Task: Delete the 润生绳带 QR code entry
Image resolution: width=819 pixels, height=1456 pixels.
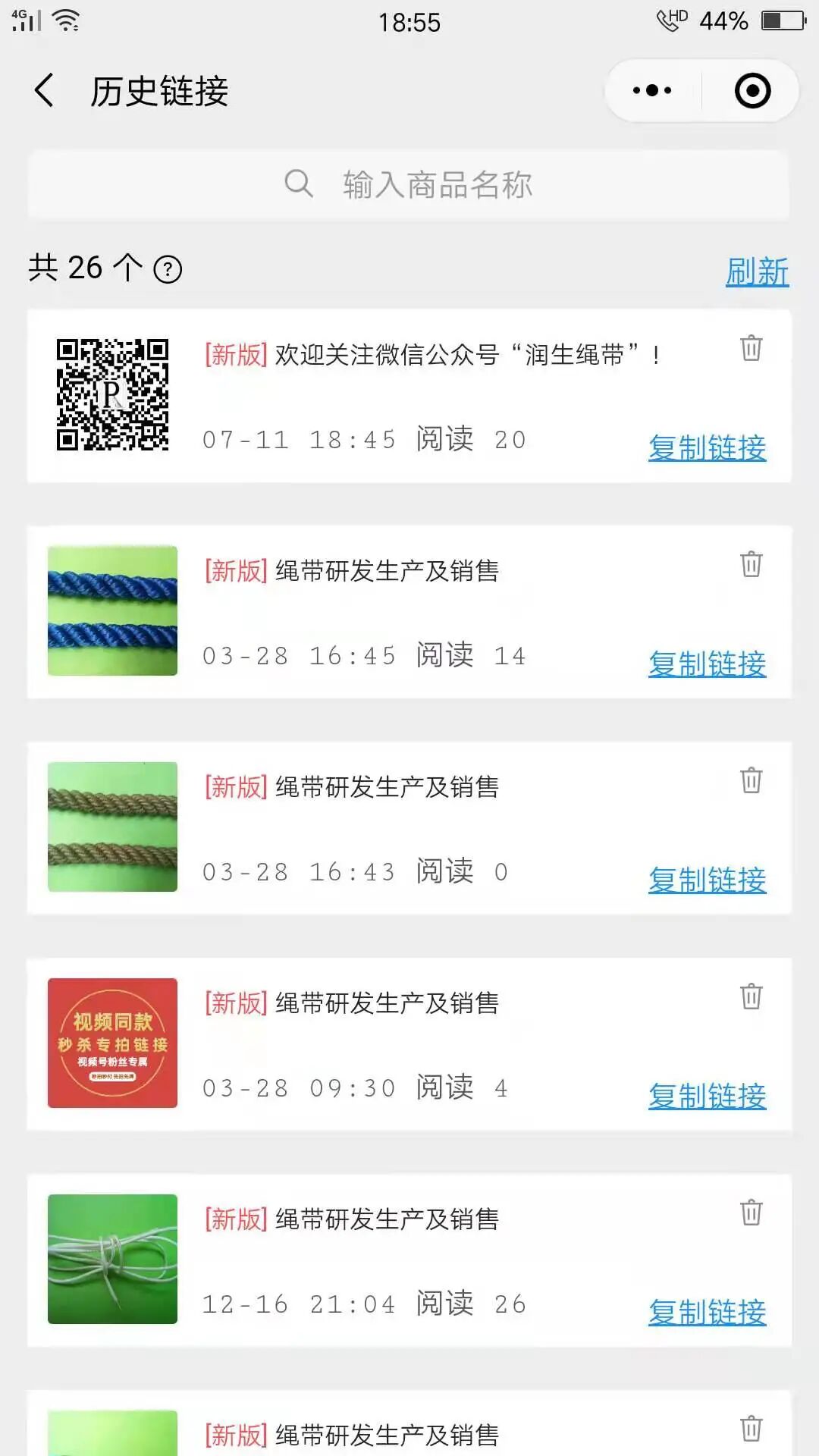Action: tap(751, 348)
